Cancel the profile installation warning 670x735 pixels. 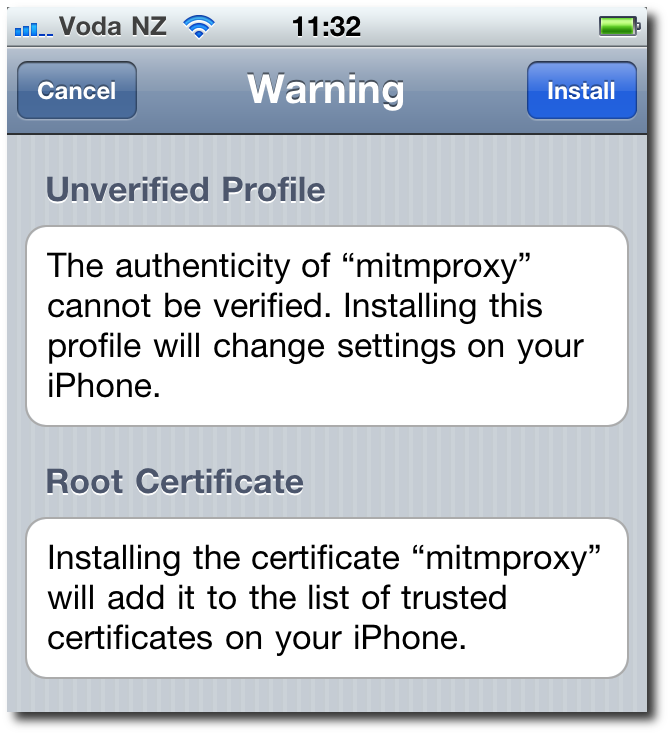point(77,91)
